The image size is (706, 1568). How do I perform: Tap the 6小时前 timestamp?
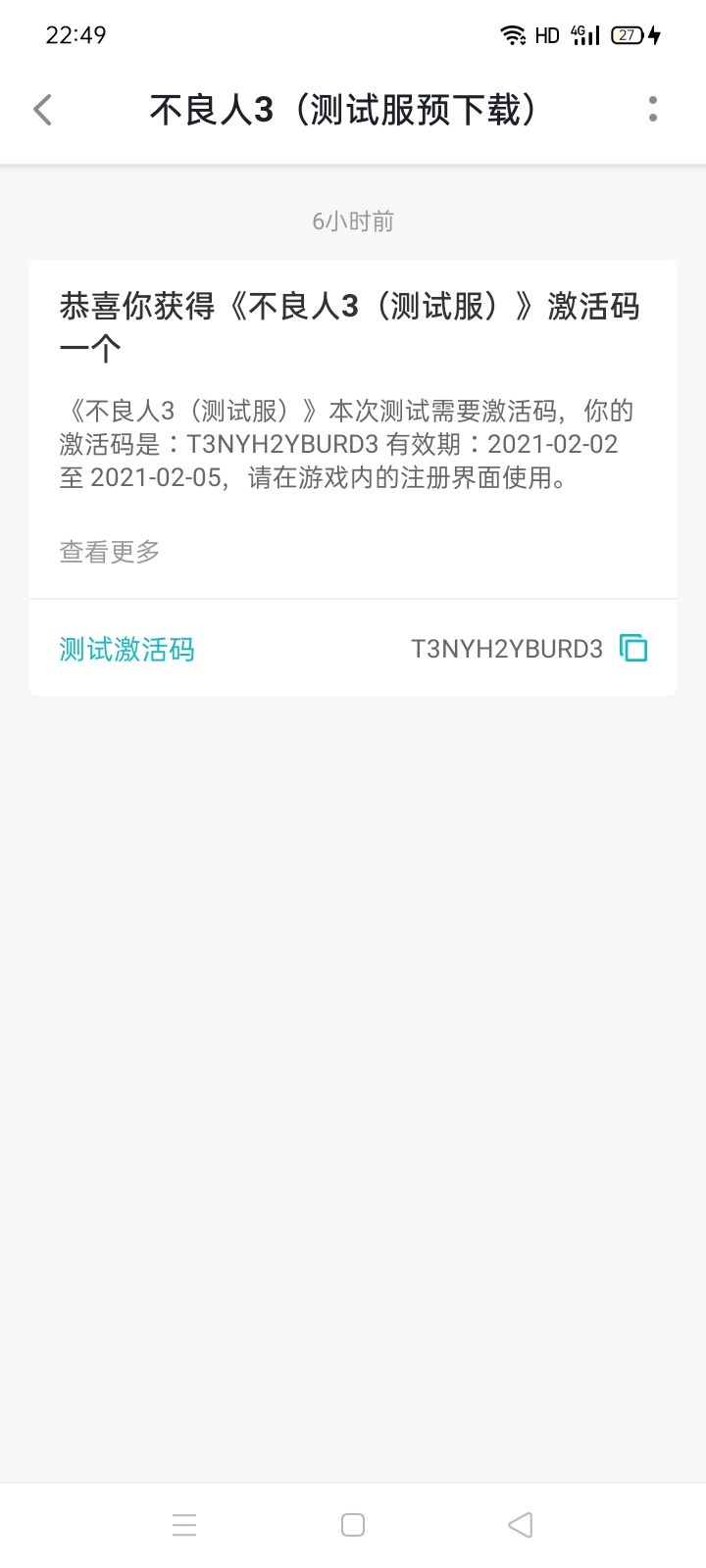pyautogui.click(x=353, y=220)
